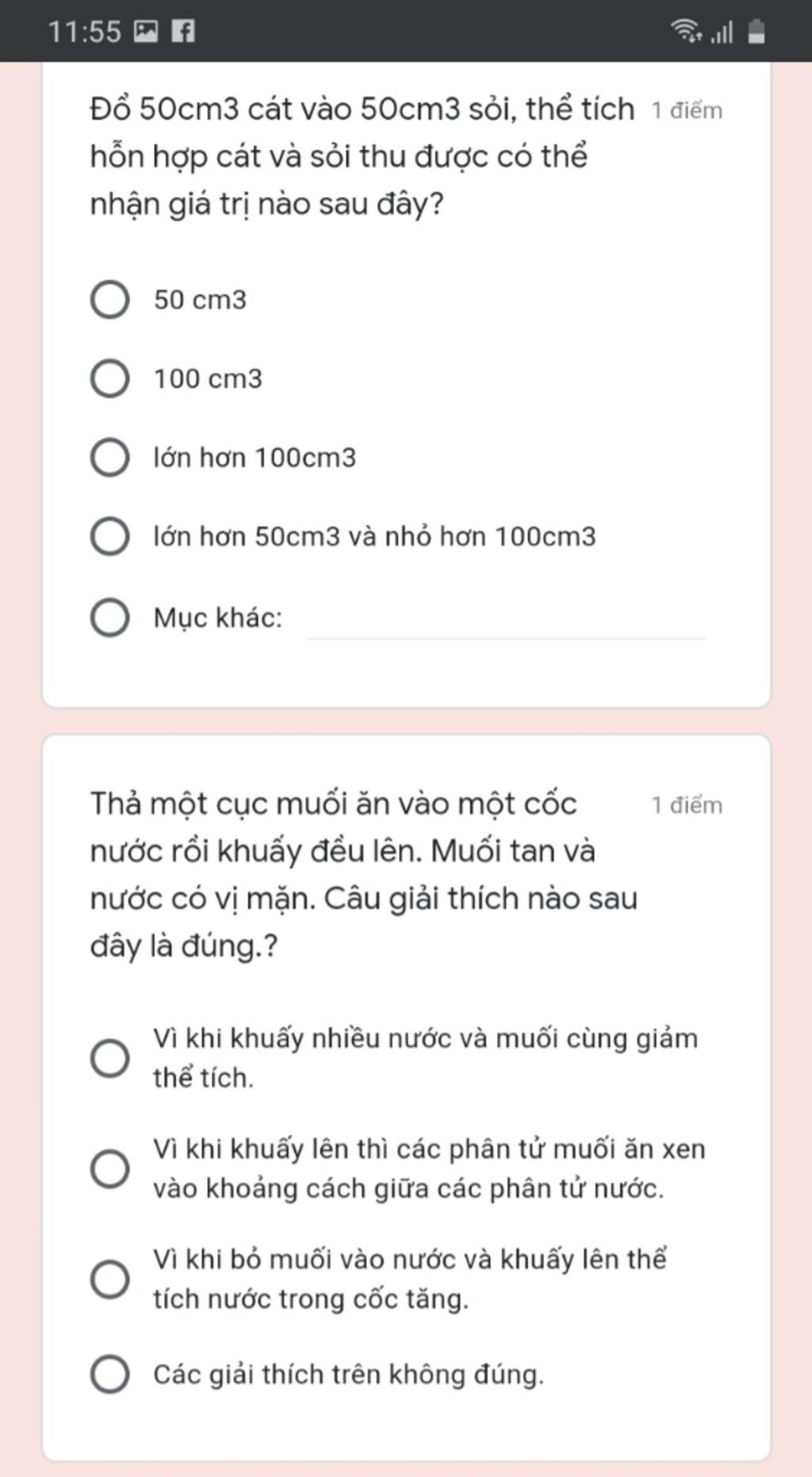Tap the 'Mục khác' text input line
Screen dimensions: 812x1477
(x=506, y=623)
